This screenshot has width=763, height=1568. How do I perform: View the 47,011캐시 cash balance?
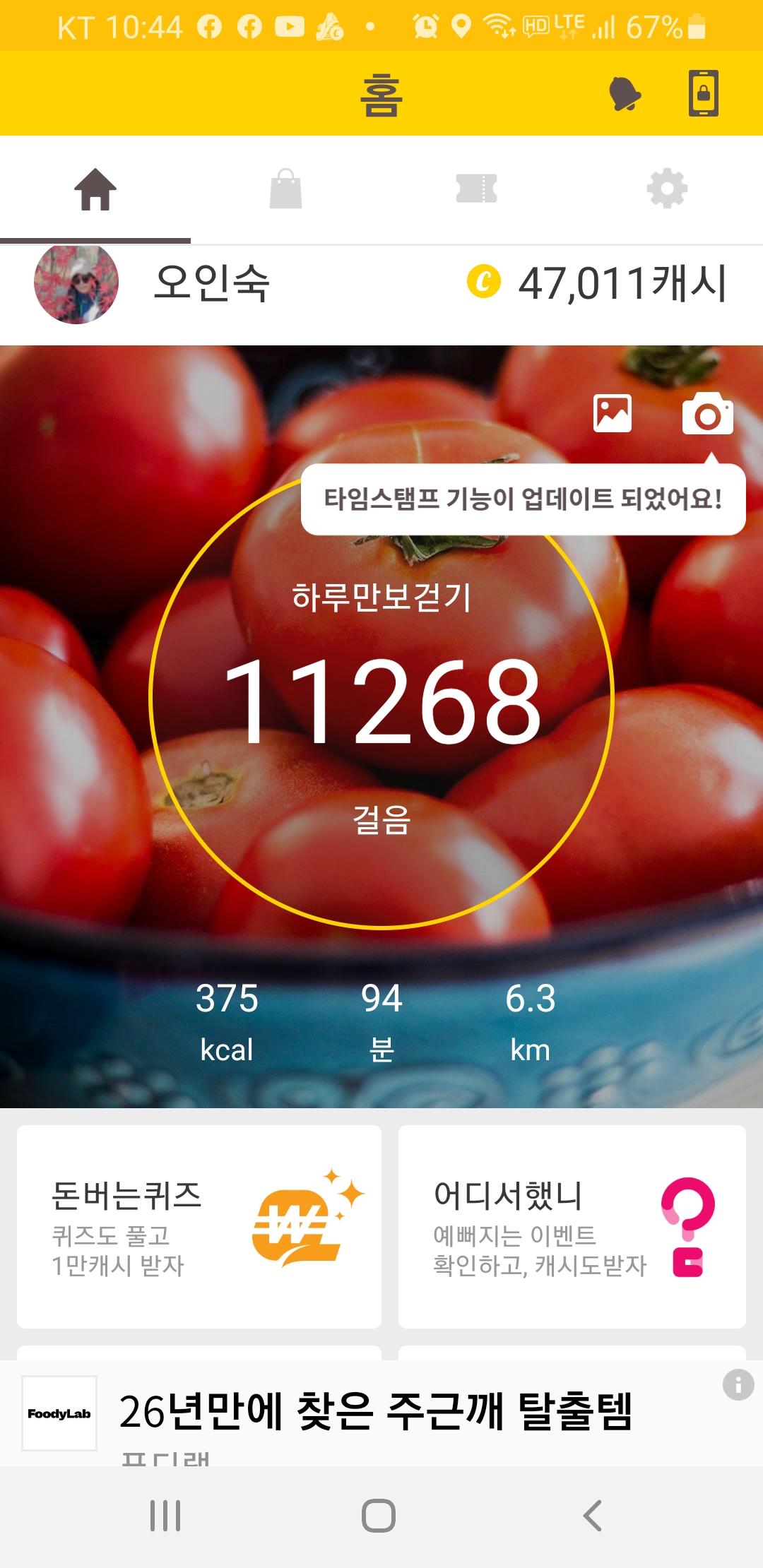click(598, 284)
